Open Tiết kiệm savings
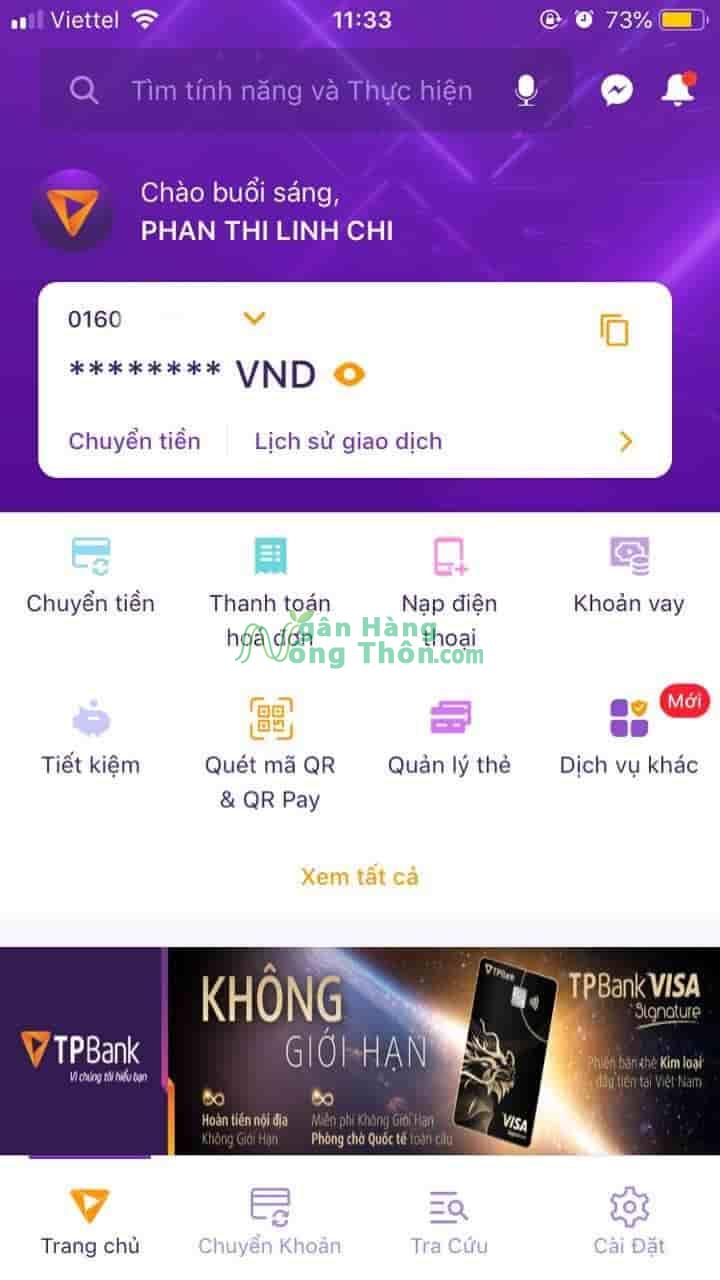 coord(91,738)
